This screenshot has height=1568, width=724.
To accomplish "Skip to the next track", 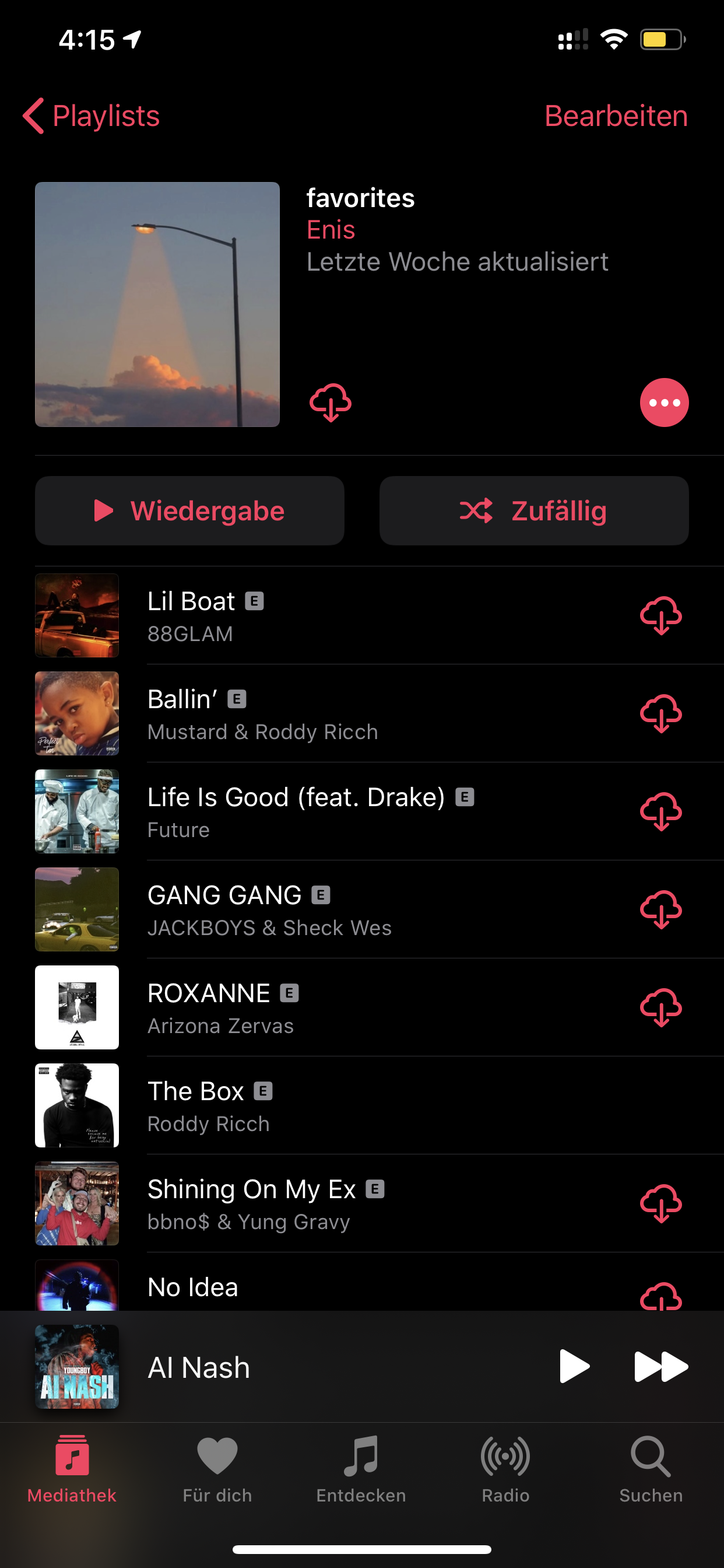I will [x=660, y=1367].
